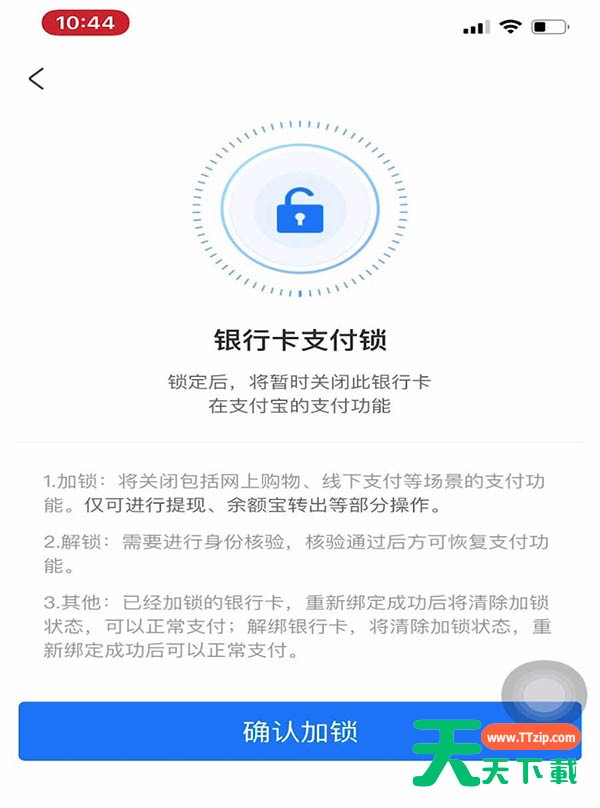The width and height of the screenshot is (600, 808).
Task: Tap the 确认加锁 button
Action: 300,731
